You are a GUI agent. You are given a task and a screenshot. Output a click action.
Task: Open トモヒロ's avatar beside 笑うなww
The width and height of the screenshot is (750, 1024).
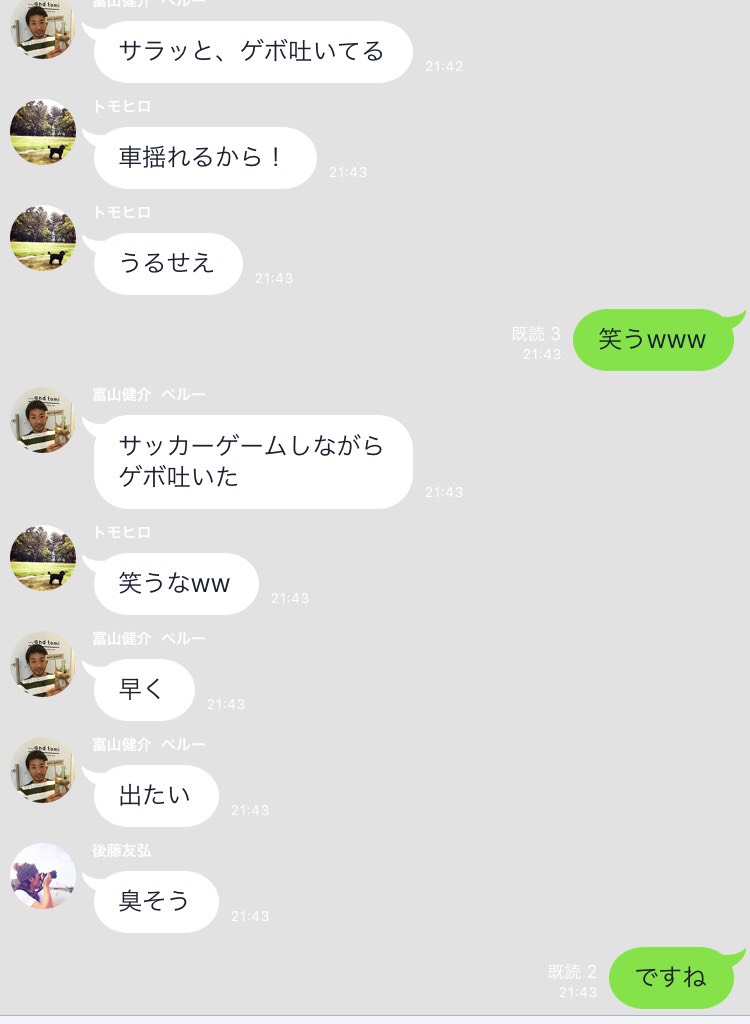coord(43,558)
